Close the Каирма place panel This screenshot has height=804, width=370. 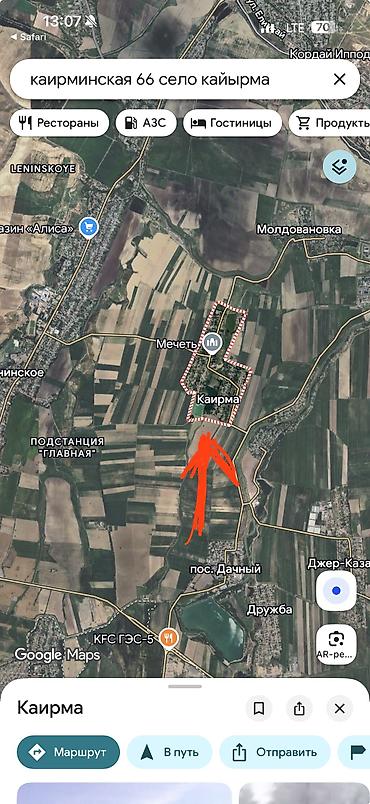[x=339, y=709]
